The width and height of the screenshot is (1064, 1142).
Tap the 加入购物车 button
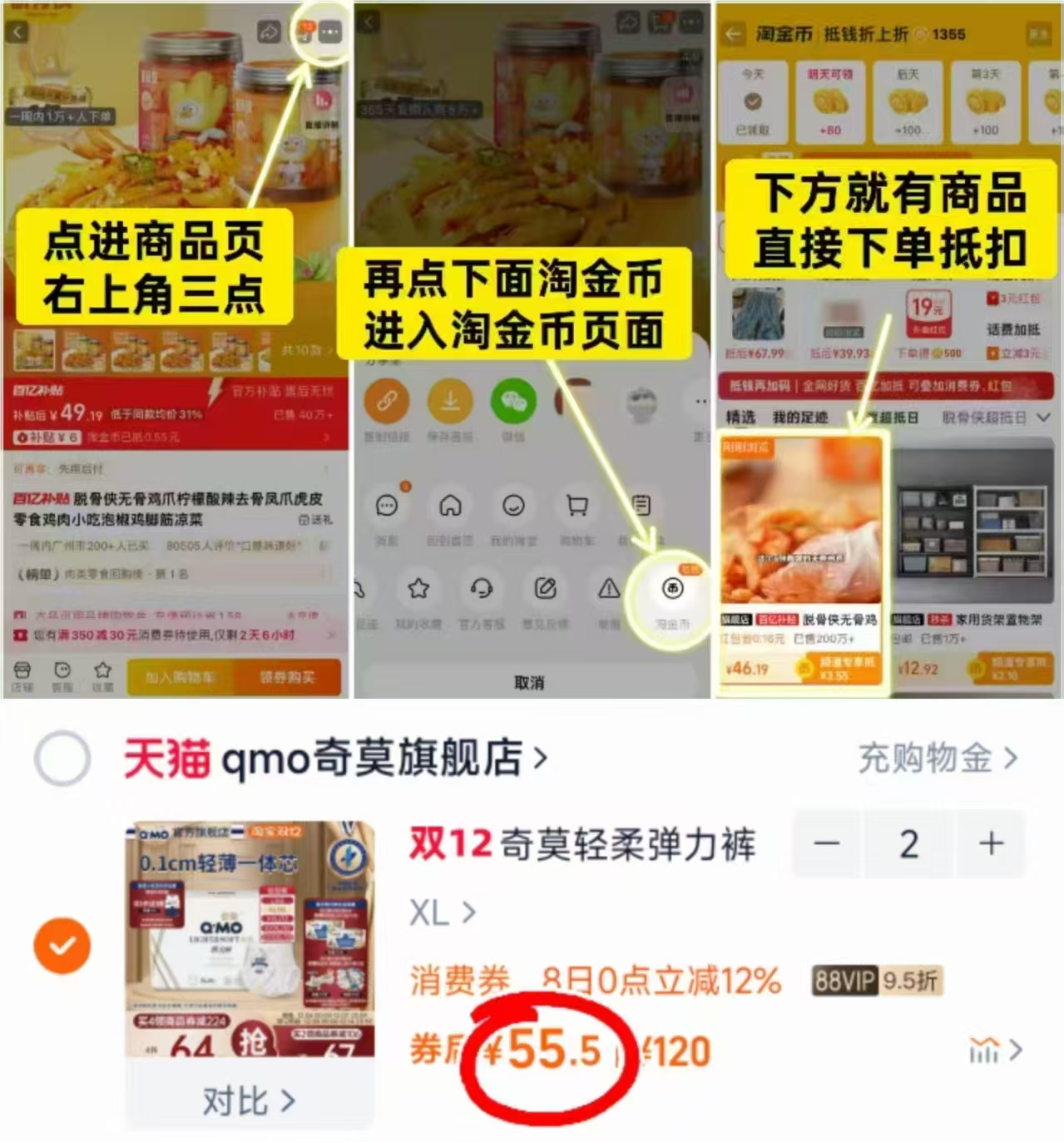[181, 676]
